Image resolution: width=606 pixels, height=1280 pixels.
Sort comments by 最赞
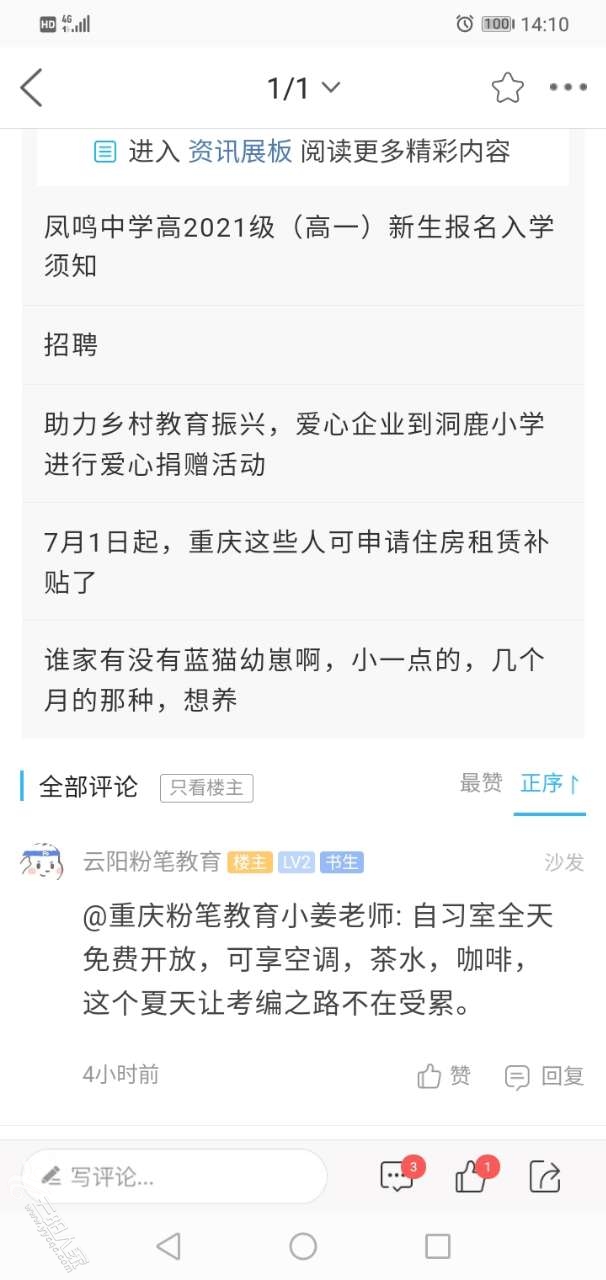(x=481, y=784)
